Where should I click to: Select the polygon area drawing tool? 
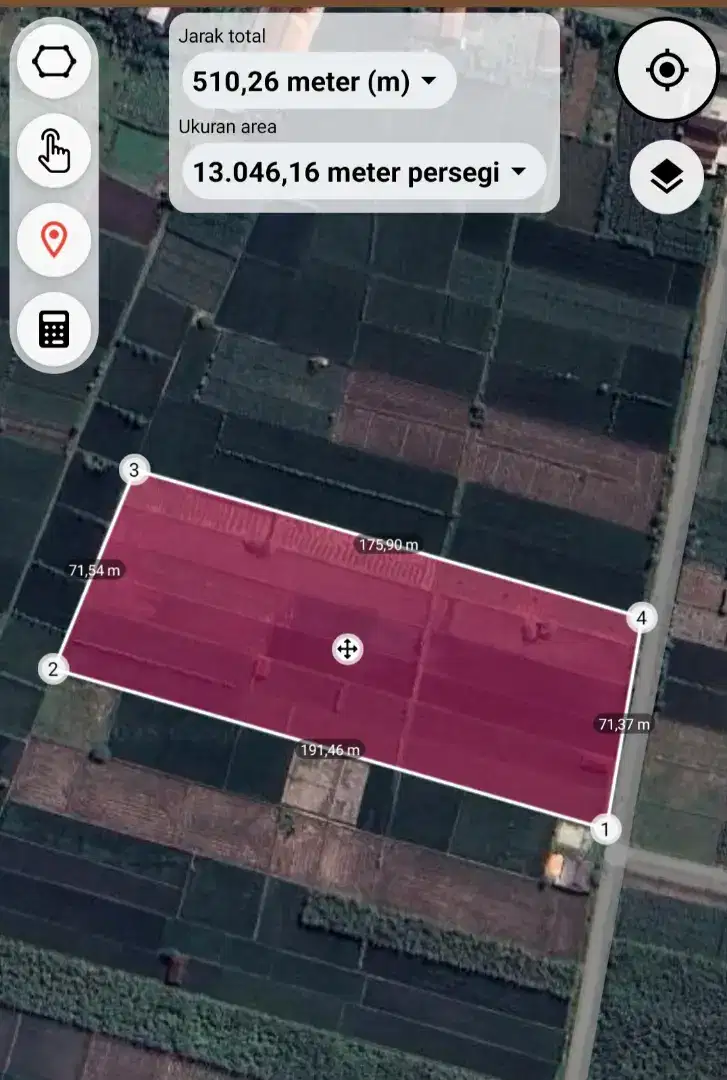54,62
